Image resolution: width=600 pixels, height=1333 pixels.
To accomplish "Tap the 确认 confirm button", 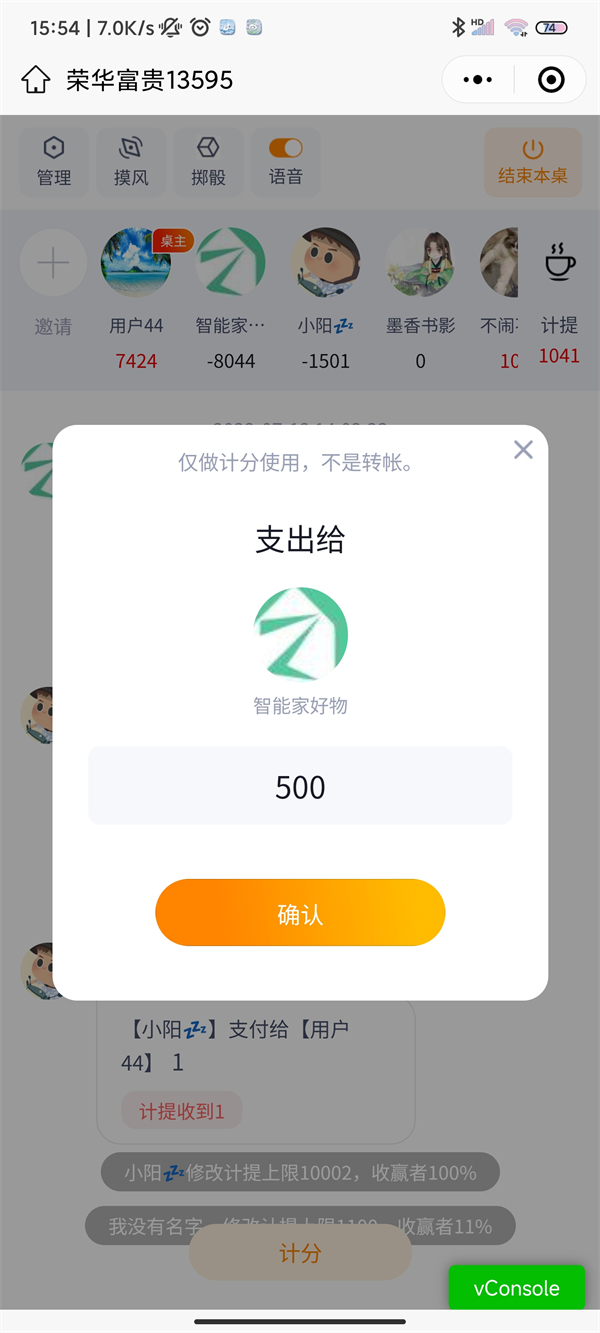I will 300,913.
